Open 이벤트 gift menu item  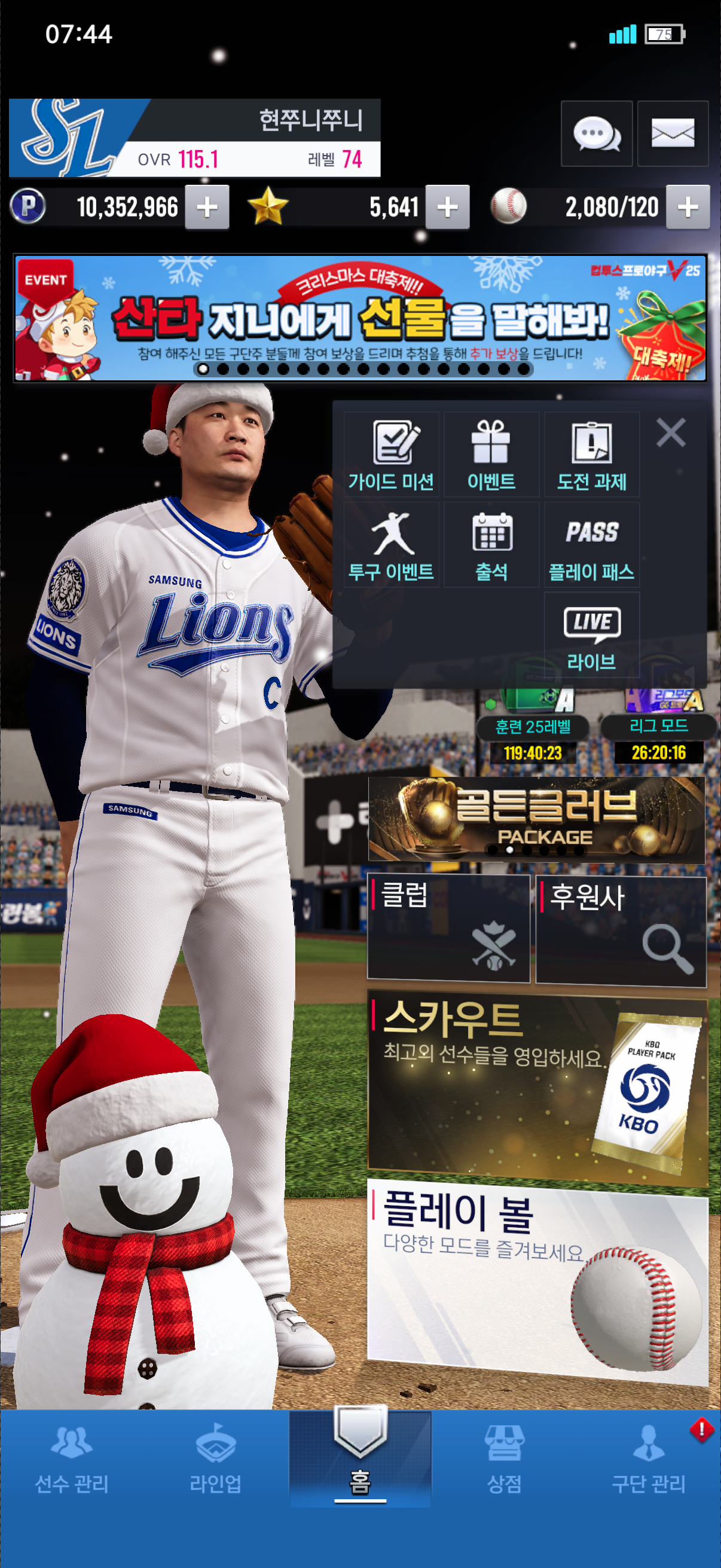[x=491, y=454]
